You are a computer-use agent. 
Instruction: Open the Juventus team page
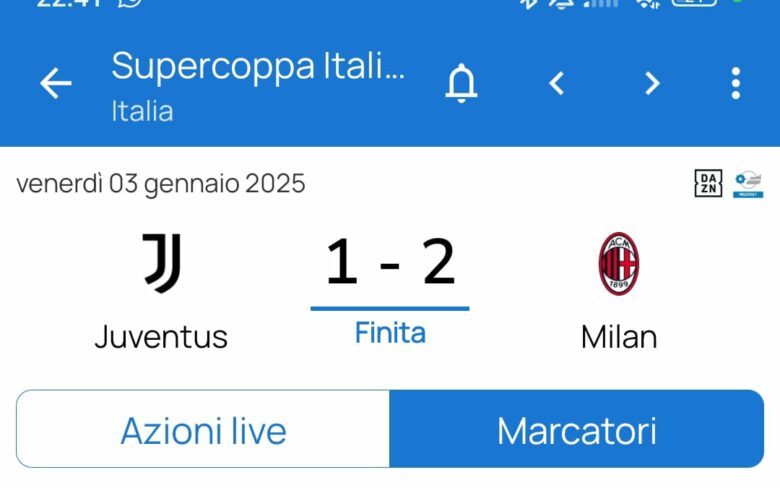click(x=161, y=290)
